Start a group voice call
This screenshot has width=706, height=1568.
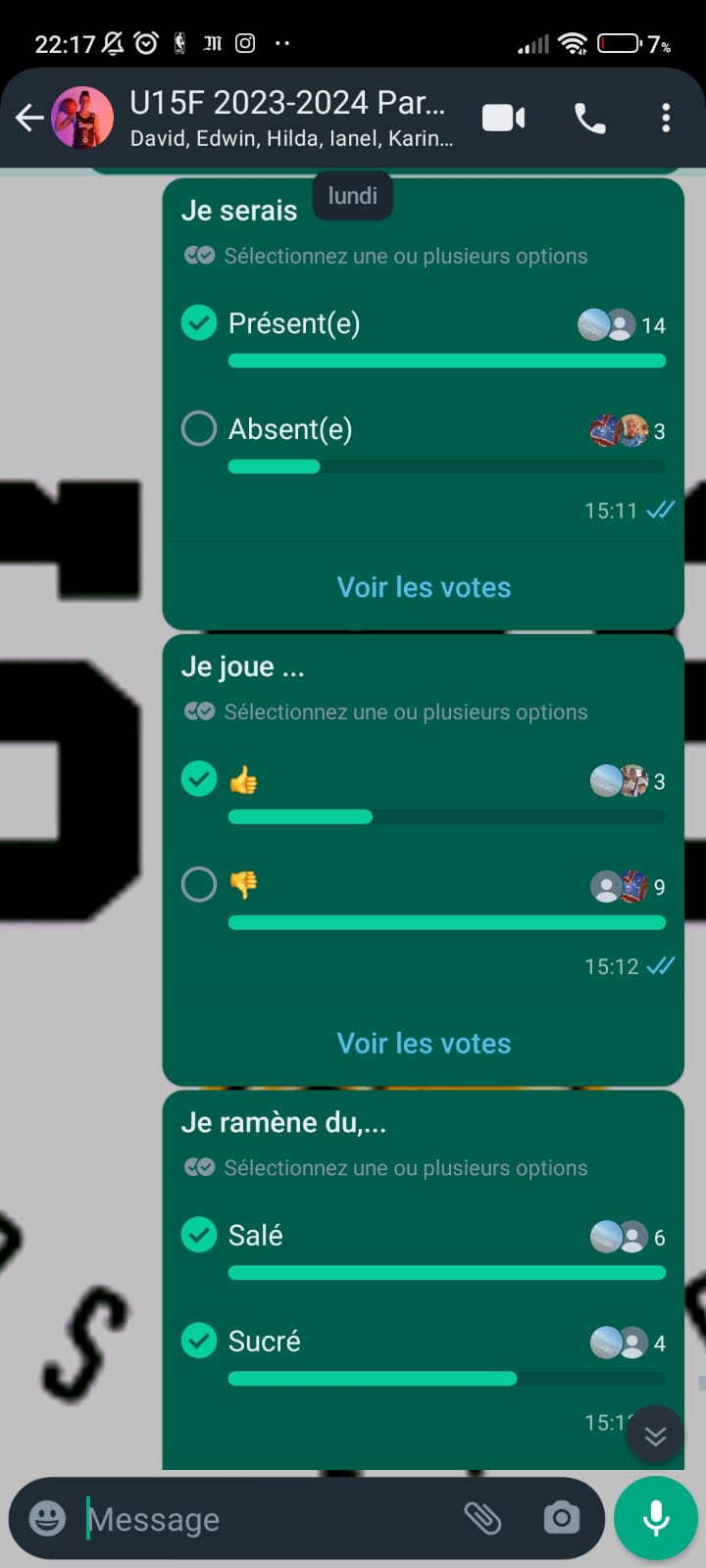pyautogui.click(x=589, y=119)
